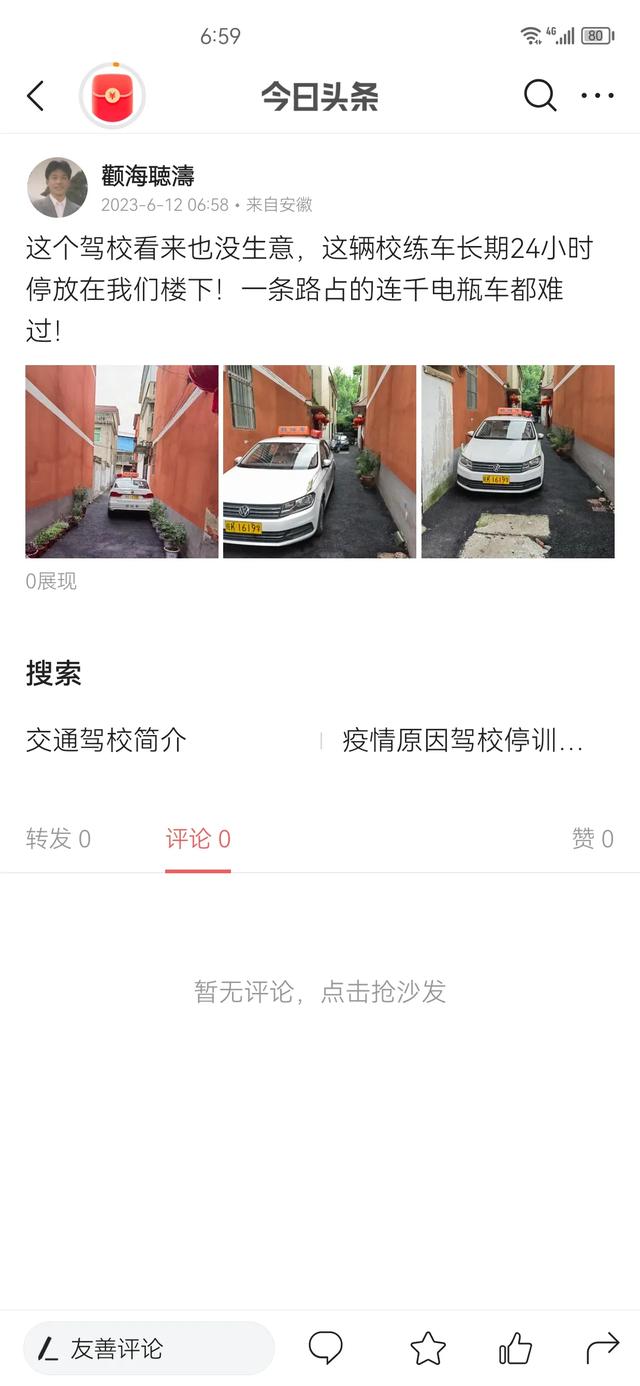Search for 疫情原因驾校停训

pos(462,741)
